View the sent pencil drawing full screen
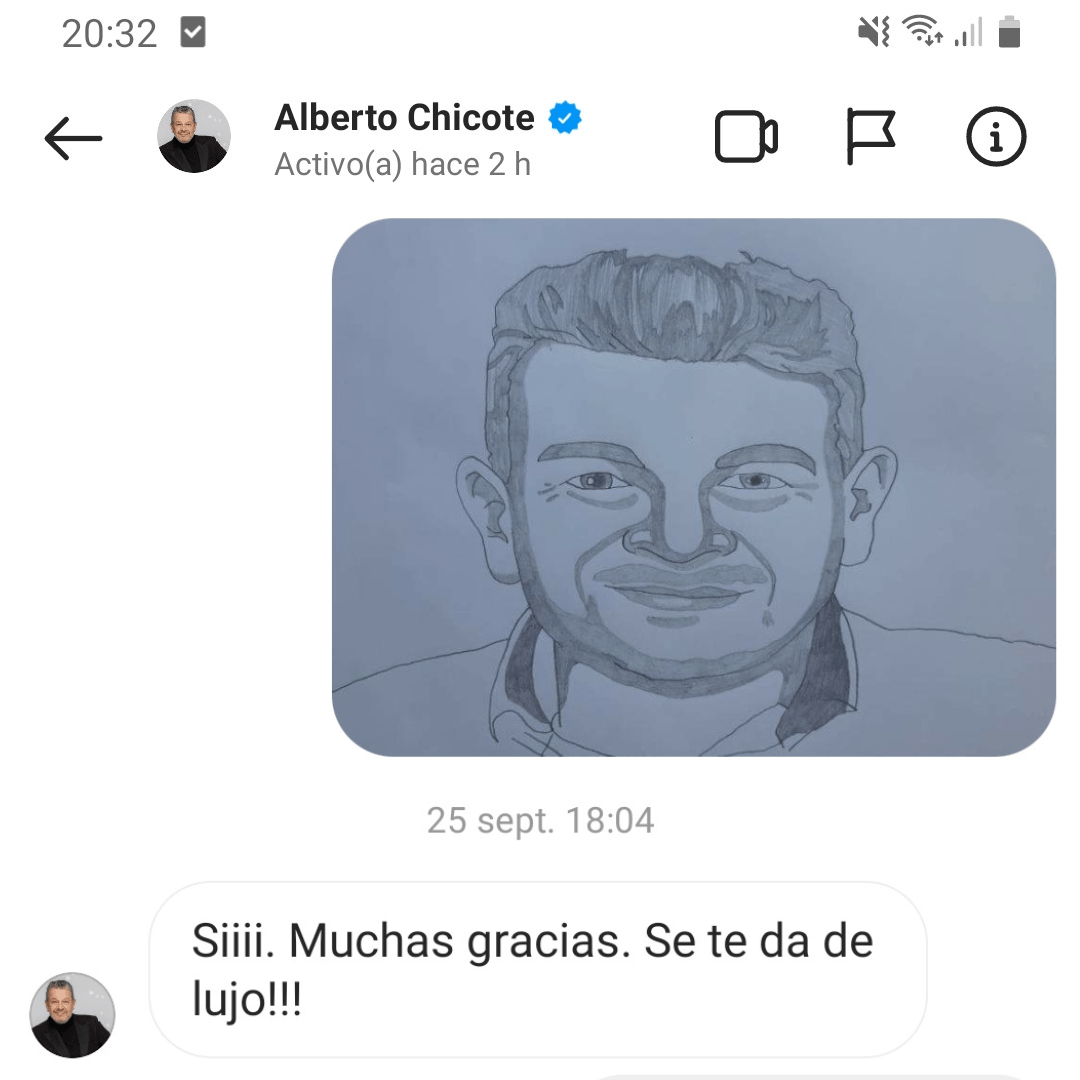This screenshot has height=1080, width=1080. pos(693,487)
